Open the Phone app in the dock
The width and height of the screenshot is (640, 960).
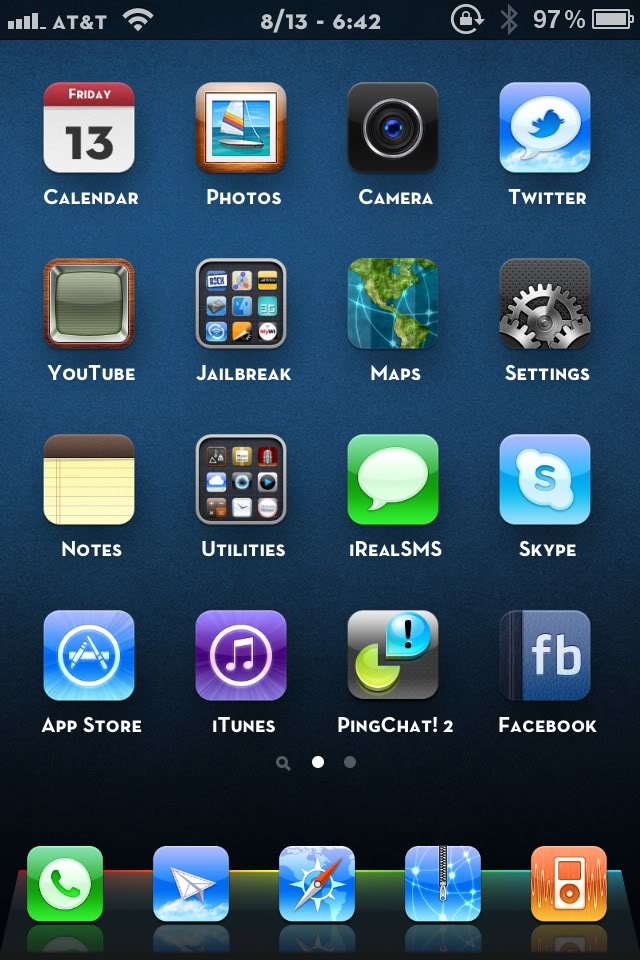click(x=65, y=884)
